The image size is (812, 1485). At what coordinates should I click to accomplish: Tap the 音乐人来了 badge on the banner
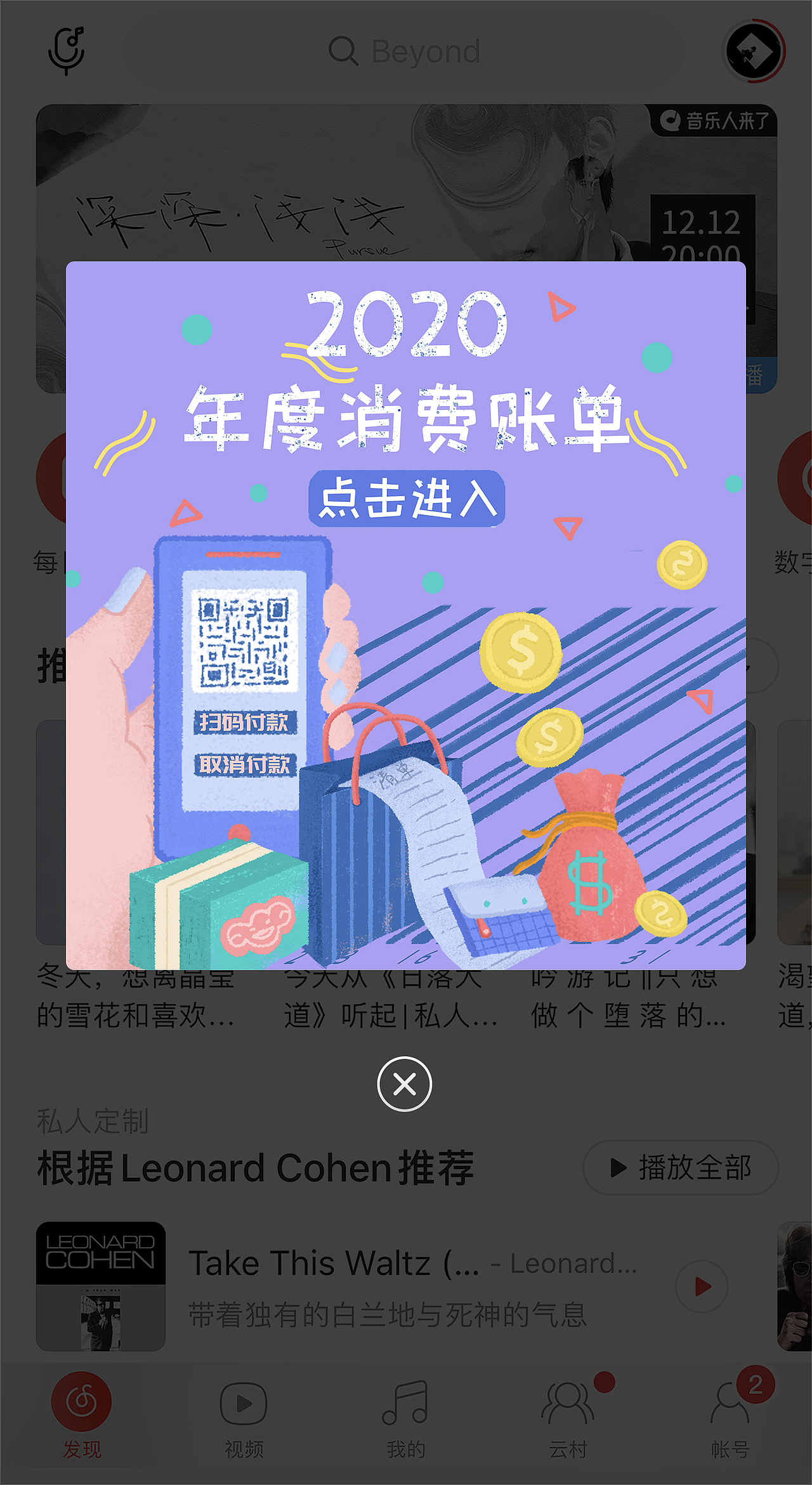714,121
